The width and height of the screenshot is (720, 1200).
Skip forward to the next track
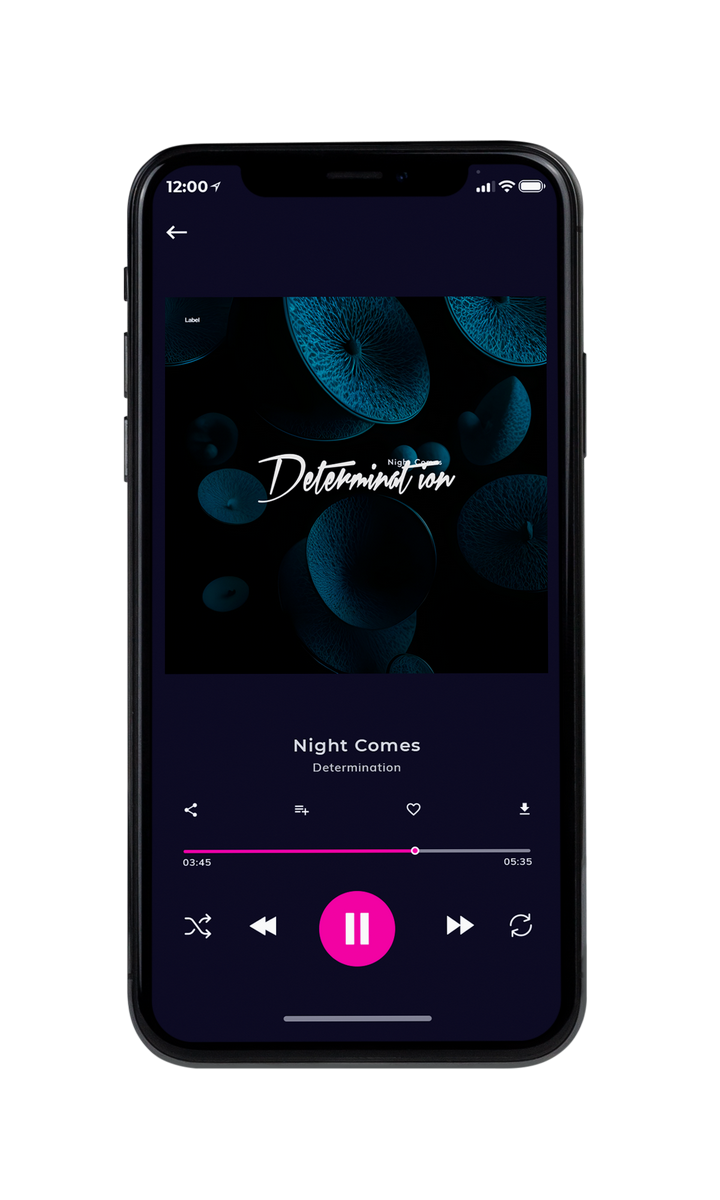(460, 926)
